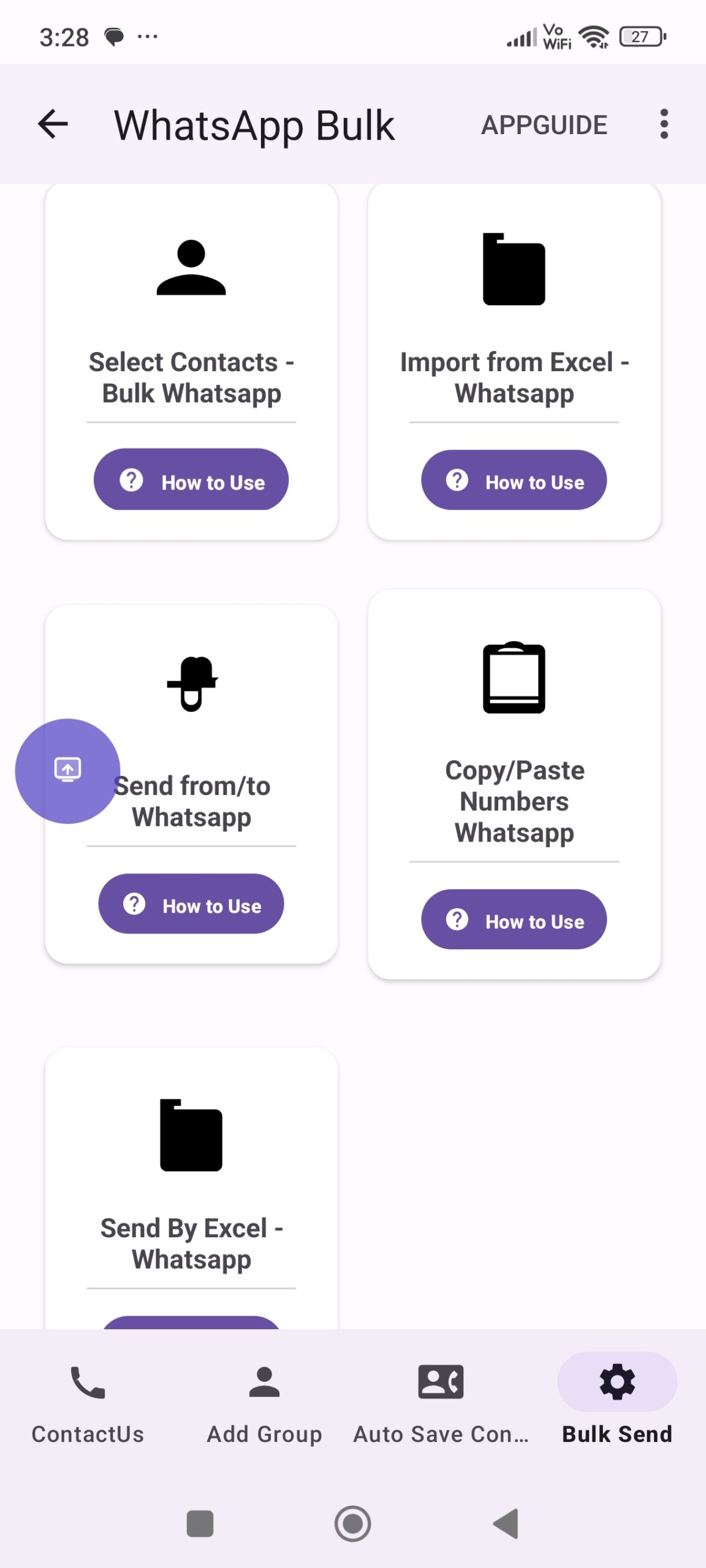The image size is (706, 1568).
Task: Open recent apps with the square button
Action: (200, 1524)
